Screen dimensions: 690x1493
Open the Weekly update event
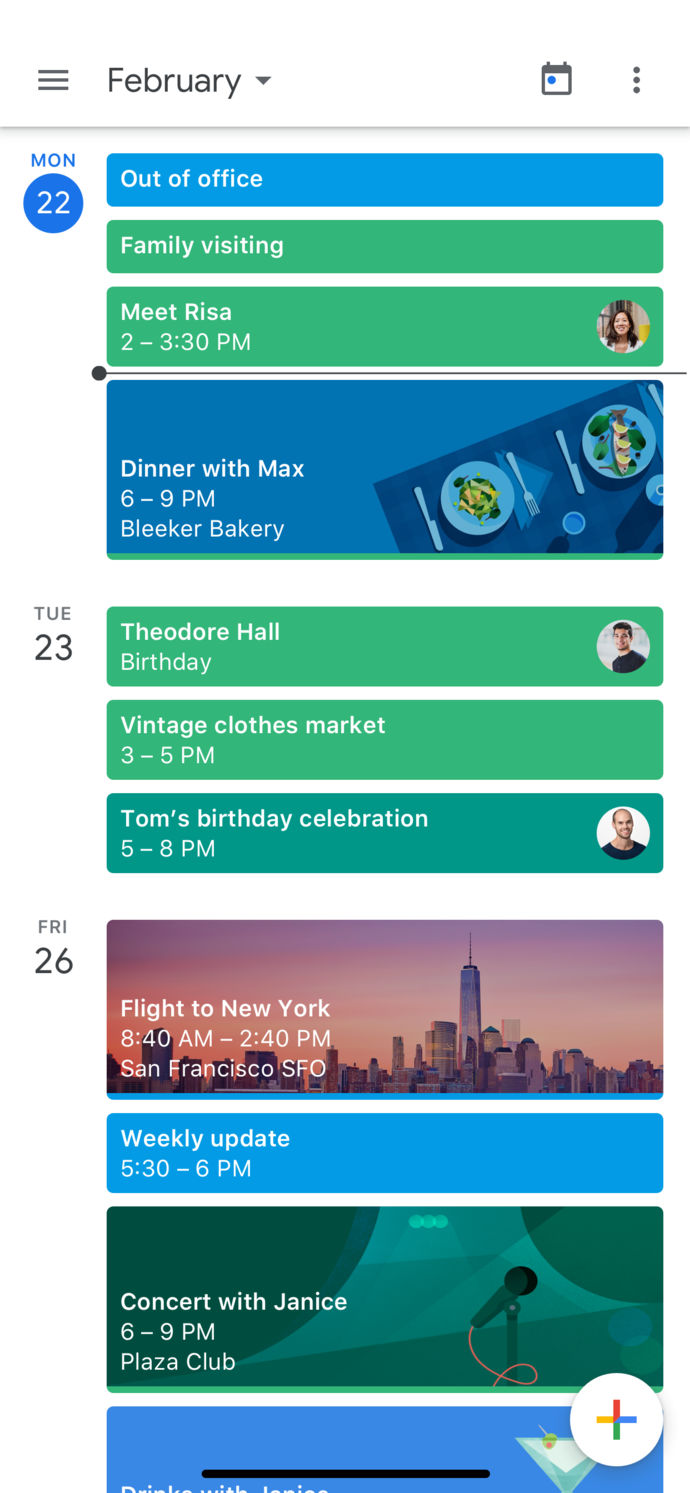[x=384, y=1152]
